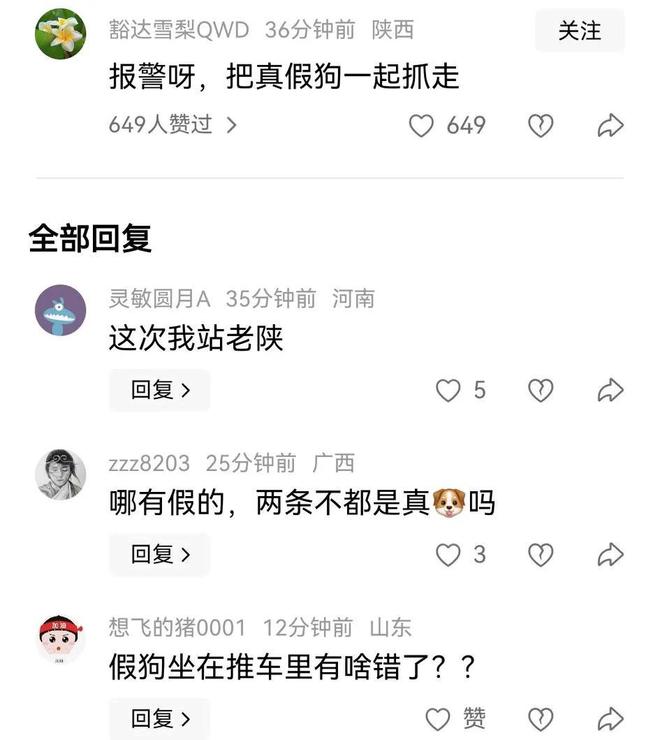Dislike zzz8203's reply
The width and height of the screenshot is (660, 740).
click(541, 554)
